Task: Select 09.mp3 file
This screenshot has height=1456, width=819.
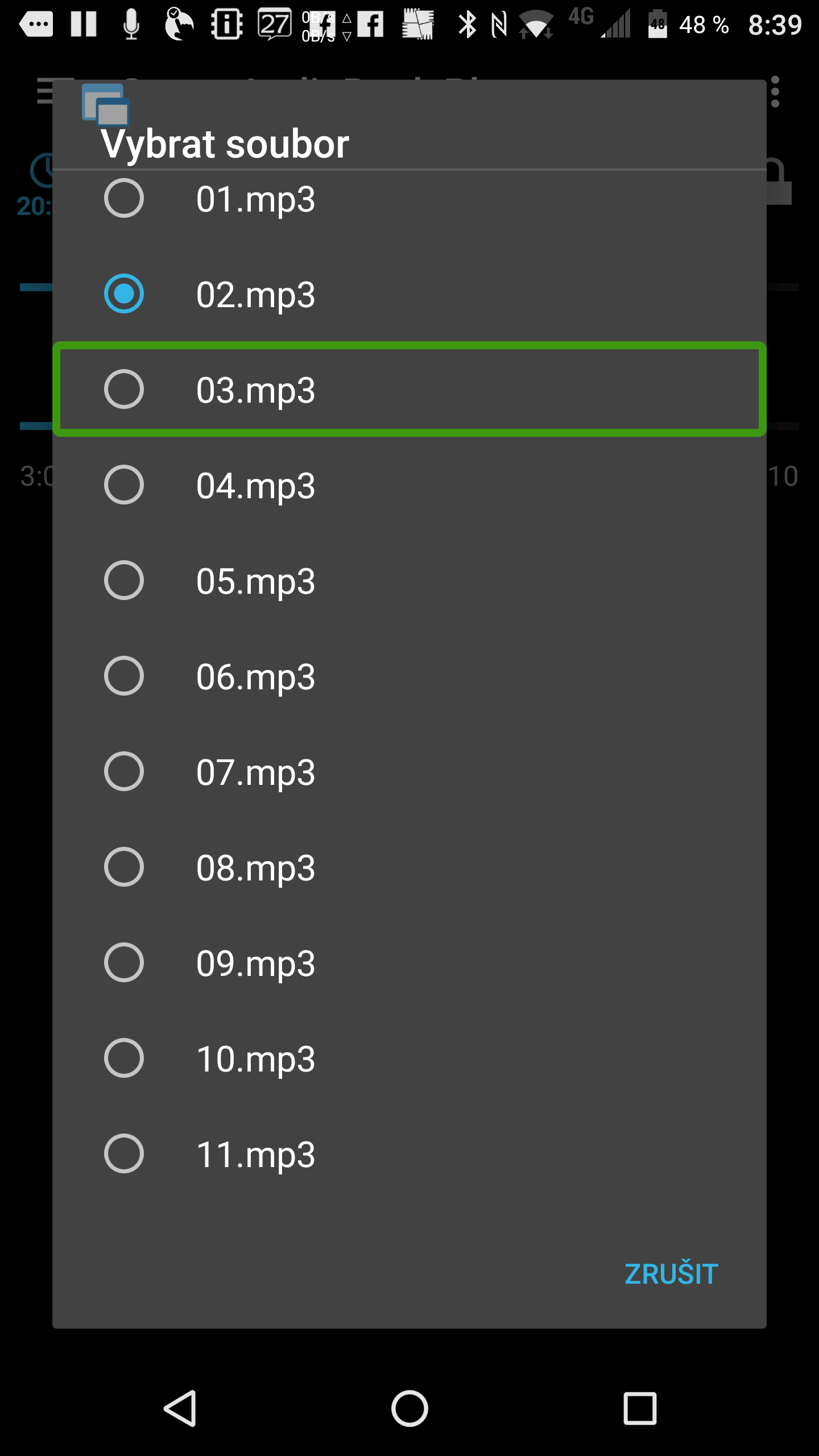Action: pos(409,962)
